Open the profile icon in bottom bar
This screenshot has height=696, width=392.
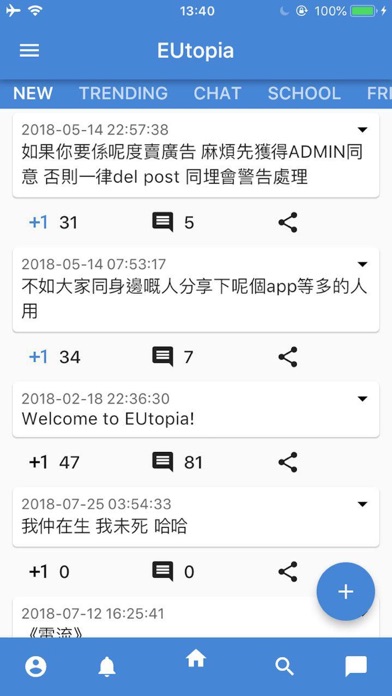[x=36, y=666]
